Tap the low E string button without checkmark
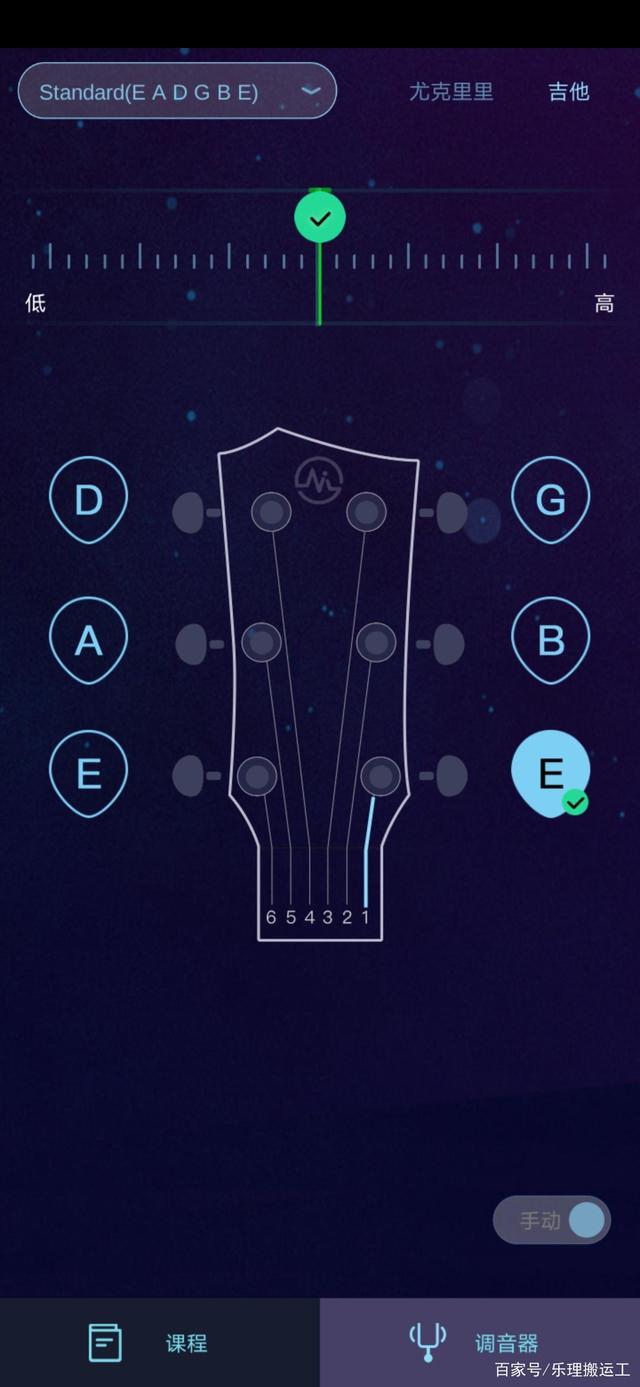The width and height of the screenshot is (640, 1387). click(x=89, y=773)
